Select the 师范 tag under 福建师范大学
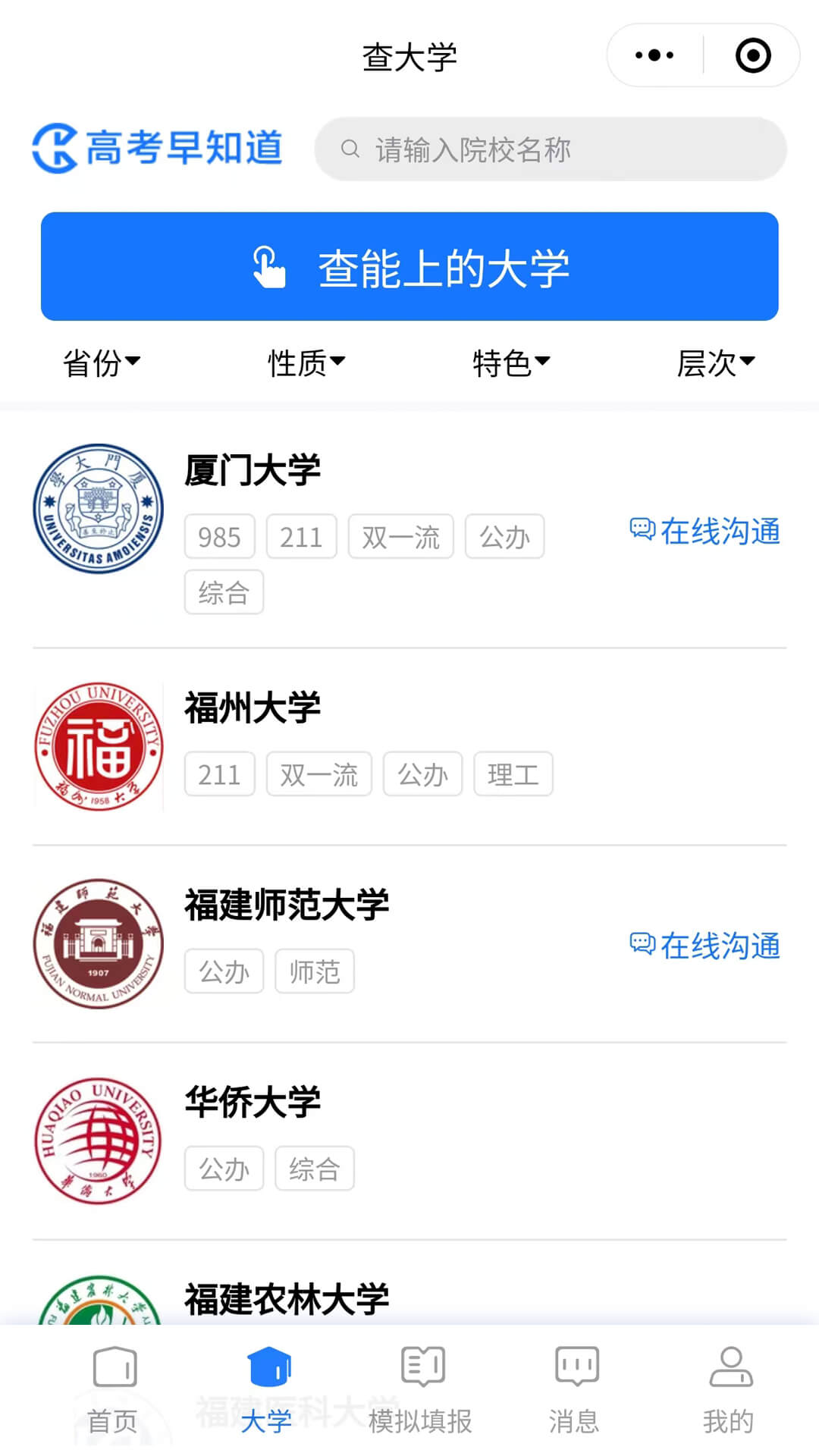The image size is (819, 1456). (x=315, y=971)
